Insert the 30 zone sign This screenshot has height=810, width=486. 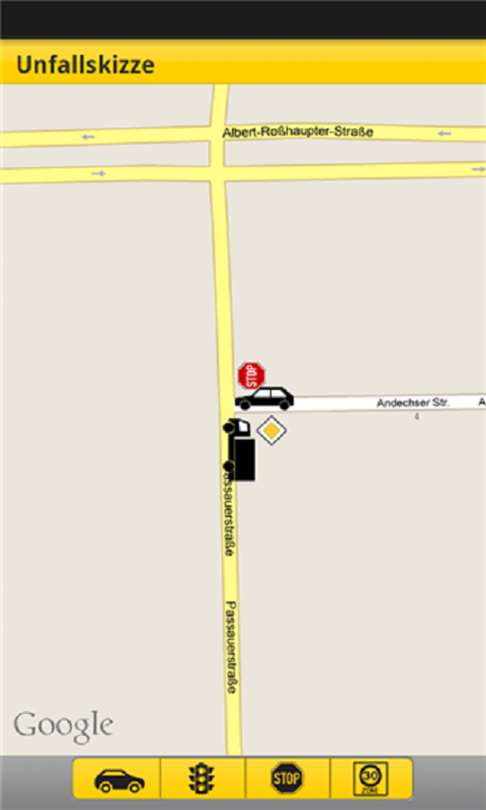click(371, 778)
